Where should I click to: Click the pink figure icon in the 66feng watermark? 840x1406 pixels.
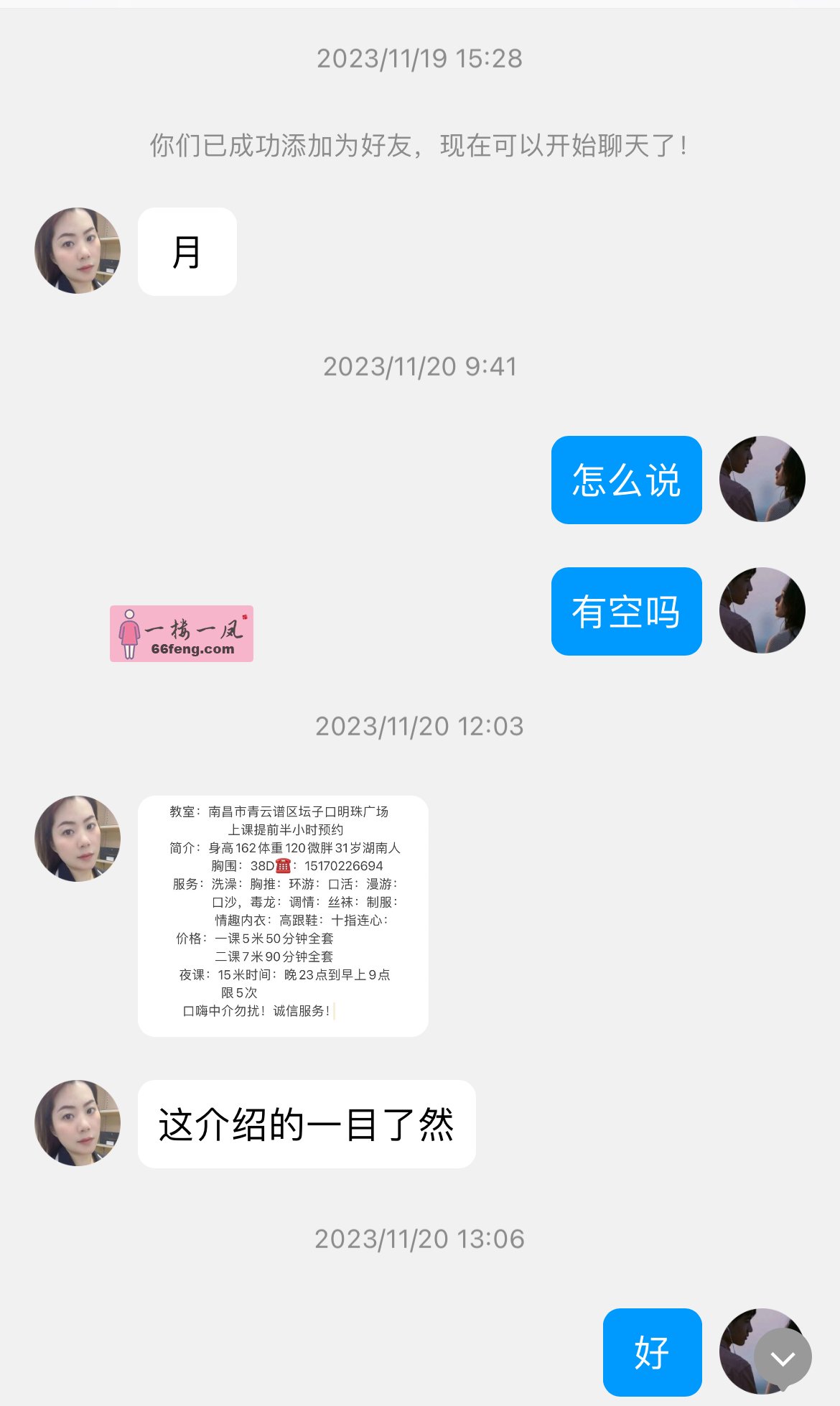[x=131, y=633]
